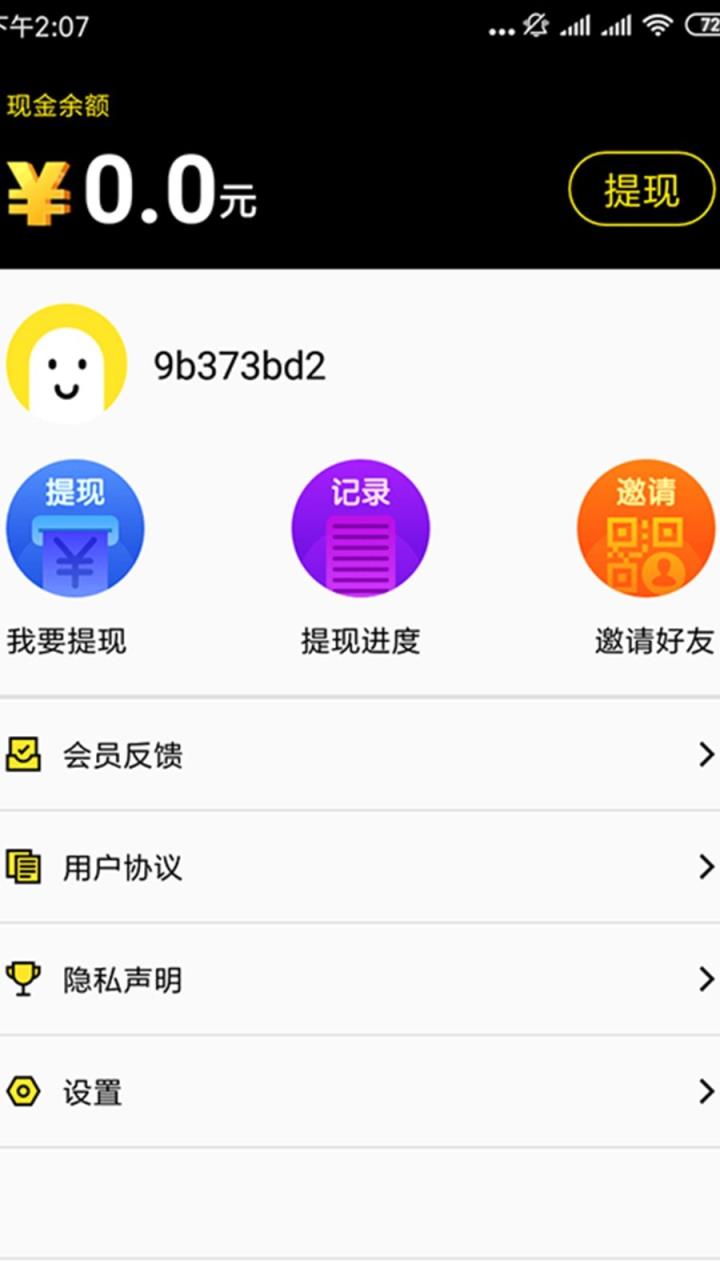Tap the 我要提现 withdrawal icon
720x1280 pixels.
click(x=75, y=528)
